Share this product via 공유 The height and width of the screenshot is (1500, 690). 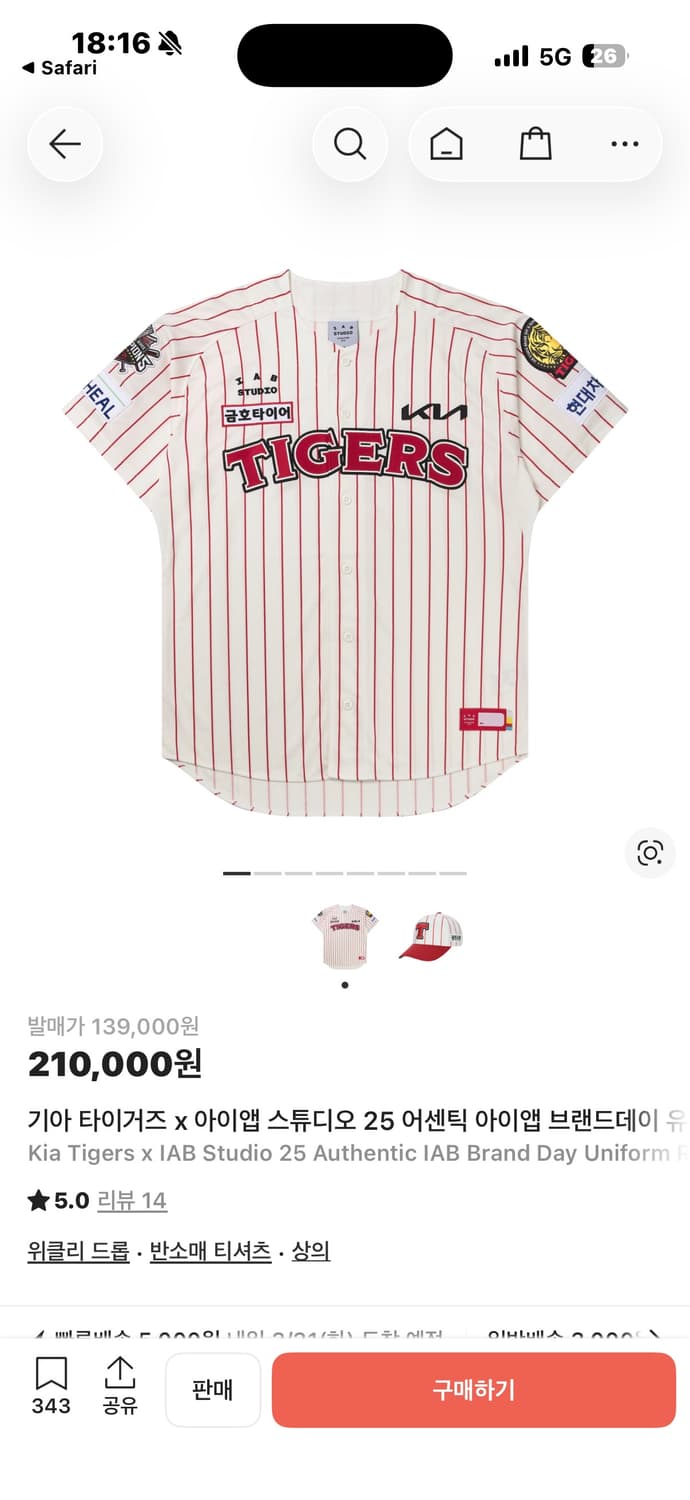pos(120,1385)
